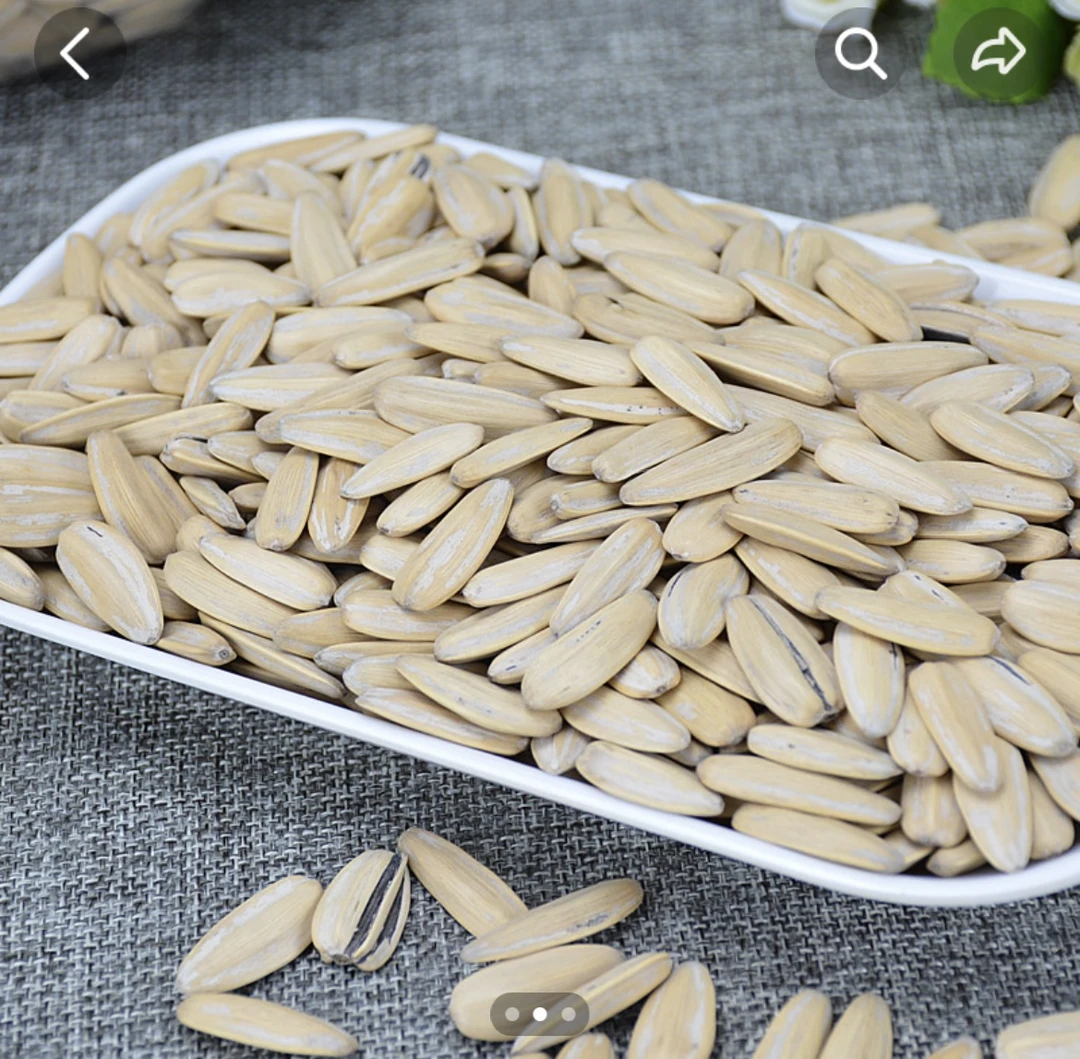Share this product via the arrow icon
The height and width of the screenshot is (1059, 1080).
click(998, 53)
